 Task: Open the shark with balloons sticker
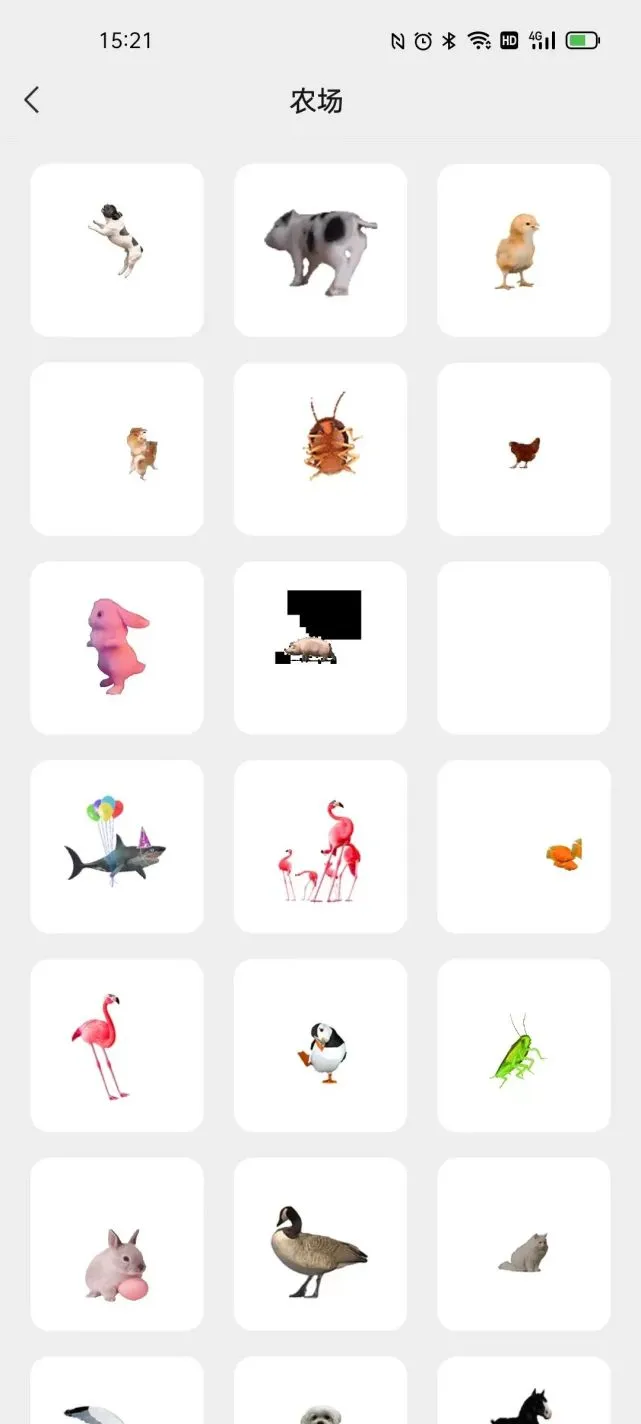(x=117, y=846)
